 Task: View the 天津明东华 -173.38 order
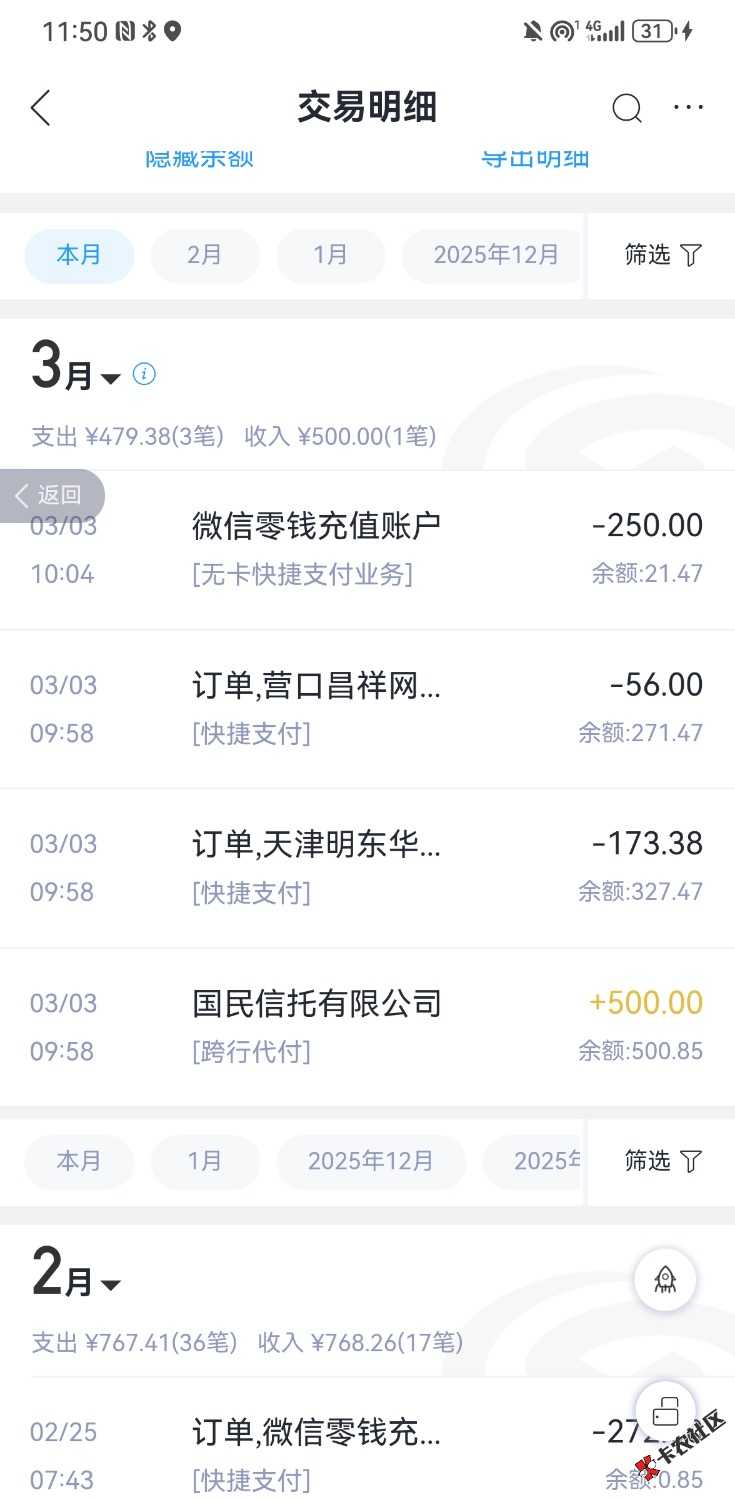367,867
